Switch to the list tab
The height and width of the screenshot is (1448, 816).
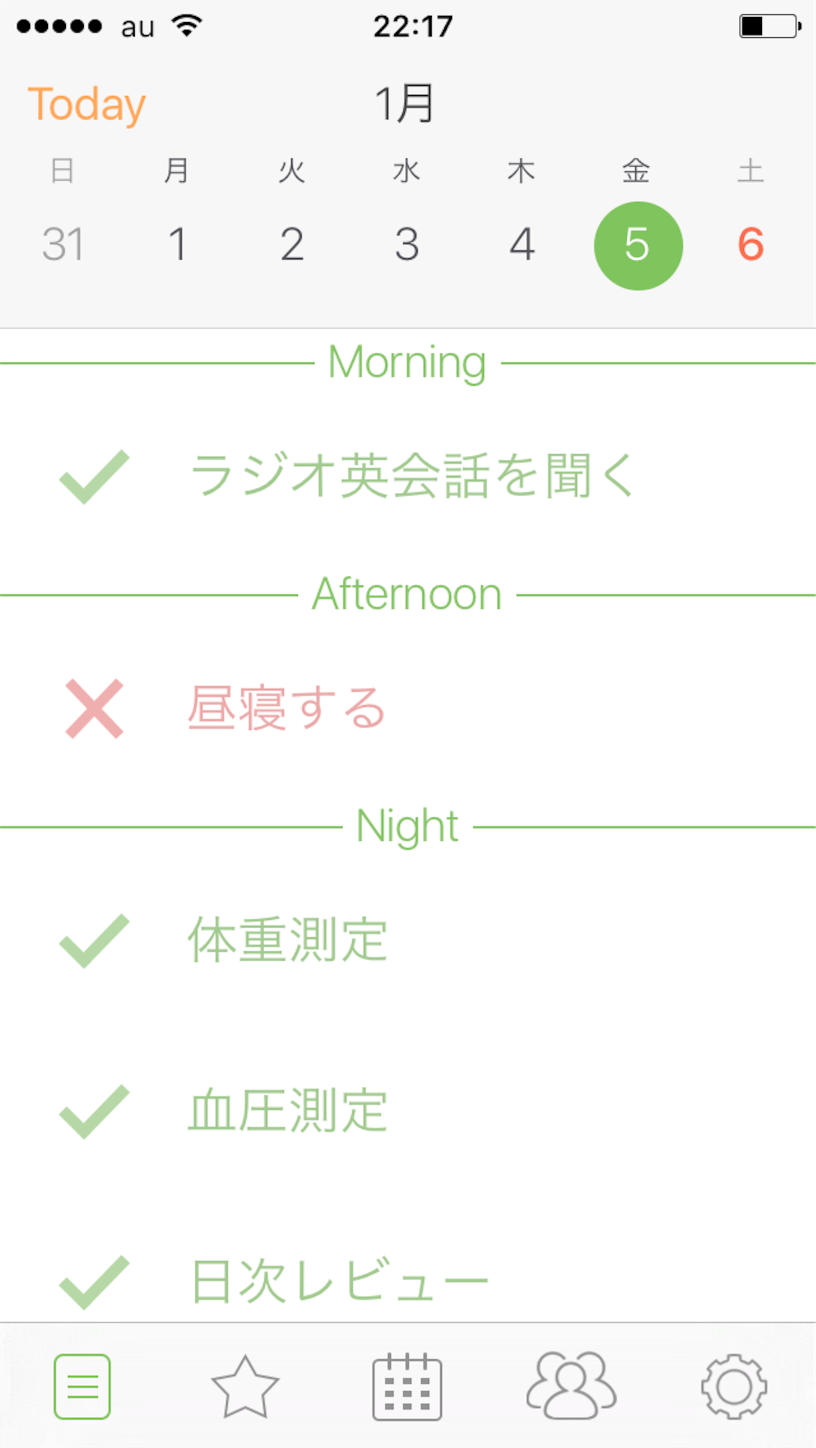pos(82,1387)
